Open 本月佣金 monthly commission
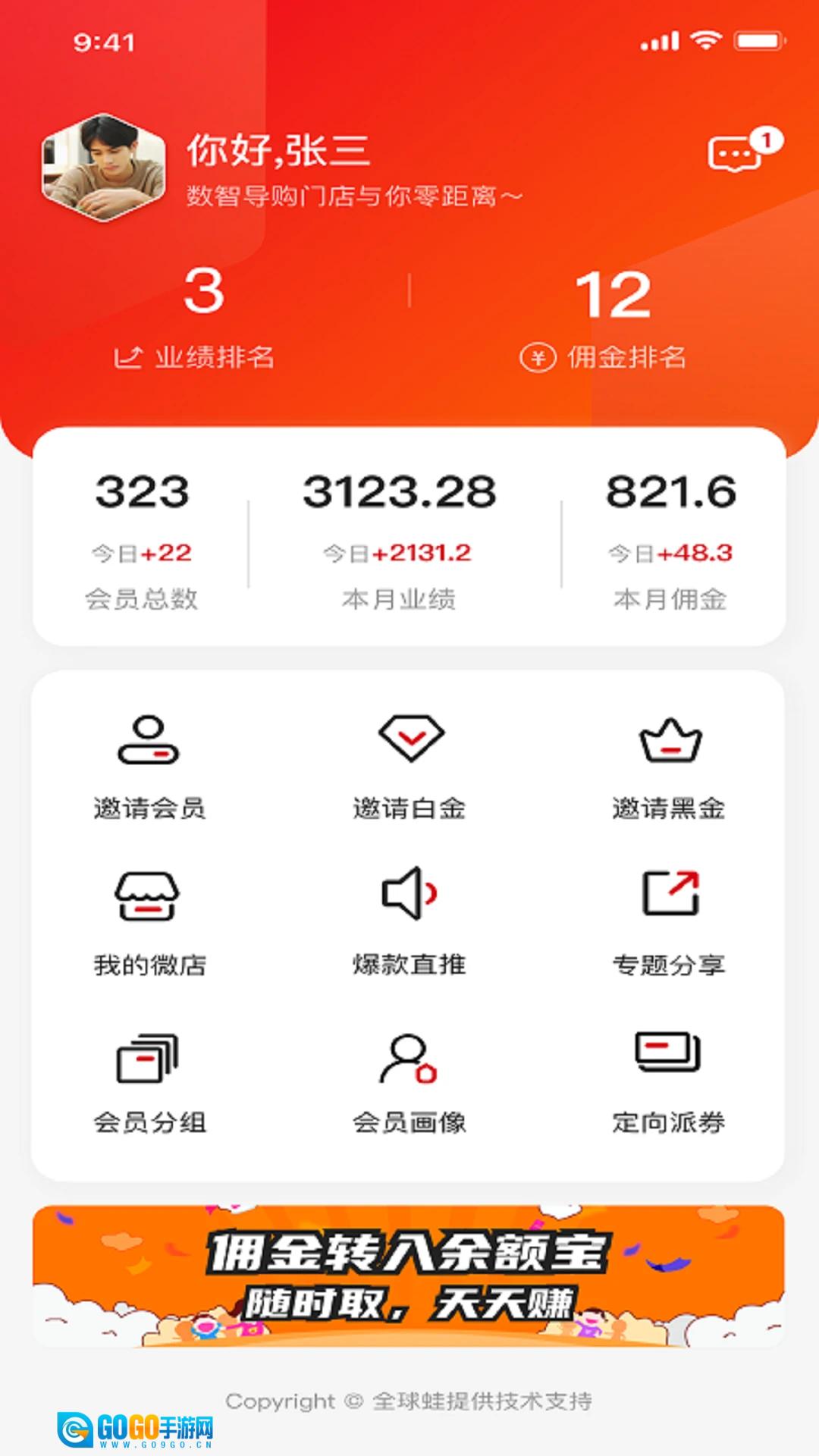This screenshot has height=1456, width=819. point(670,538)
